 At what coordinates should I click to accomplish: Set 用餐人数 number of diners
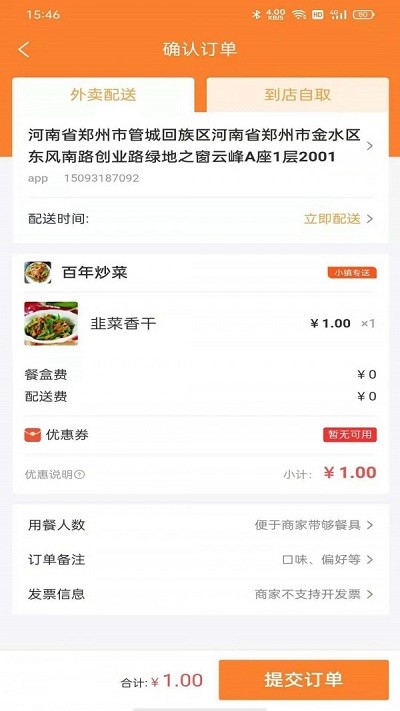(x=200, y=525)
